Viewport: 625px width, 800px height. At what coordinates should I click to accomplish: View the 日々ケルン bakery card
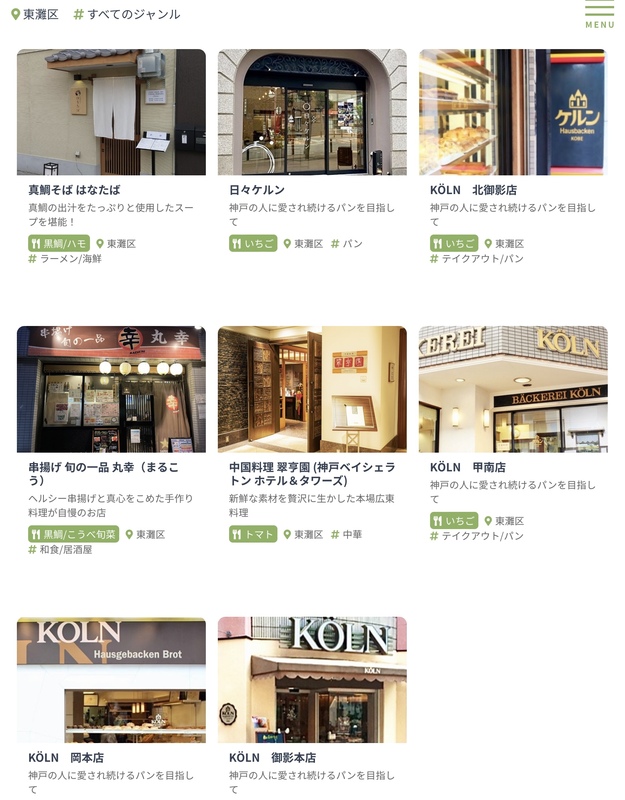pos(312,113)
